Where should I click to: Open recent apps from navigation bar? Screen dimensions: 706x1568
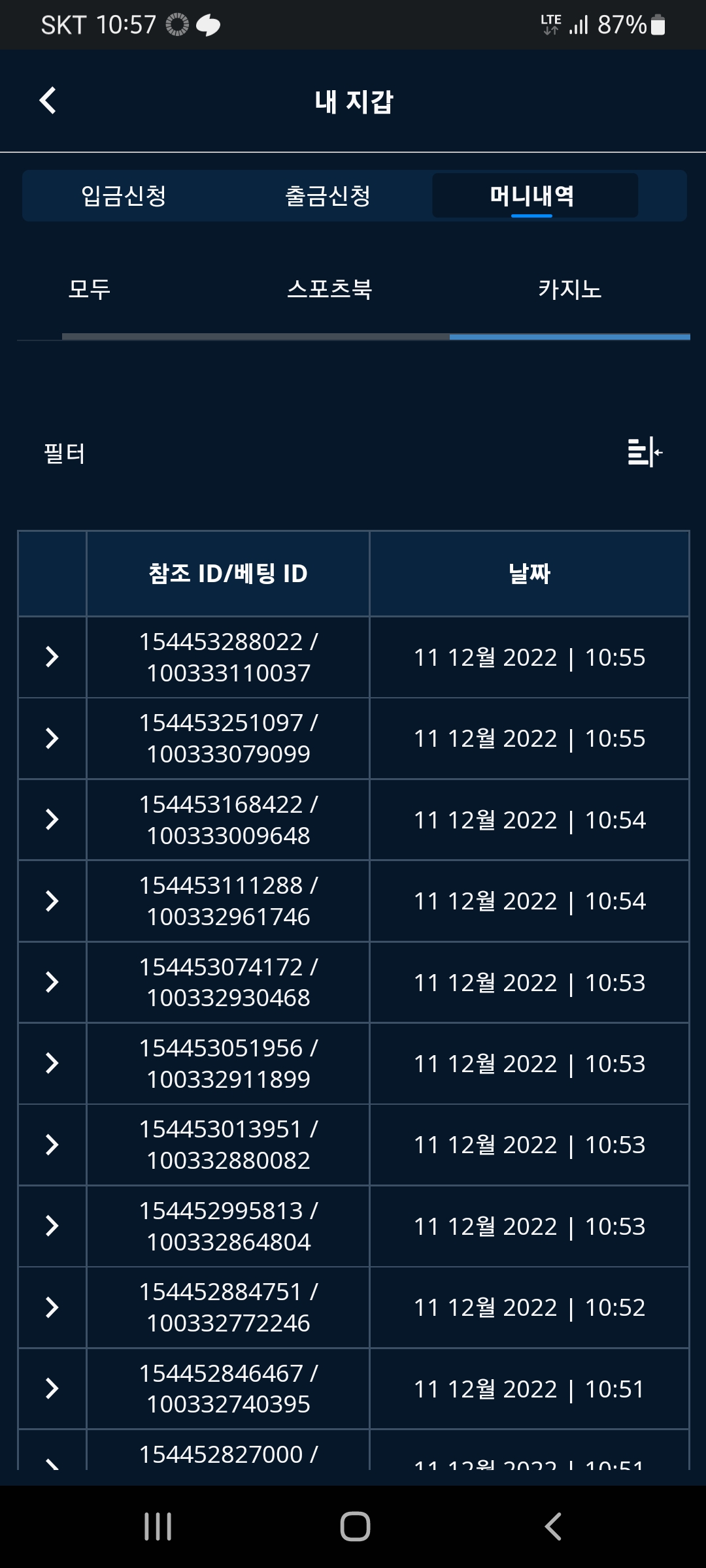158,1526
